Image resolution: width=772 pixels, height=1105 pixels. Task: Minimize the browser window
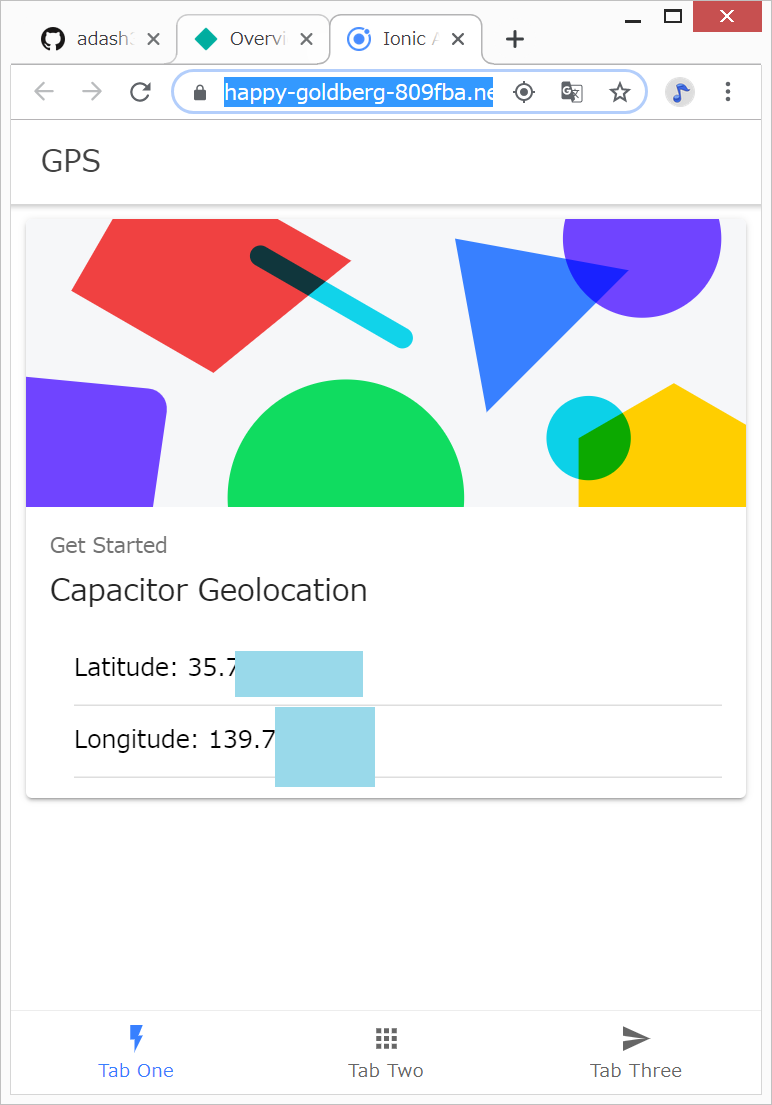click(633, 16)
